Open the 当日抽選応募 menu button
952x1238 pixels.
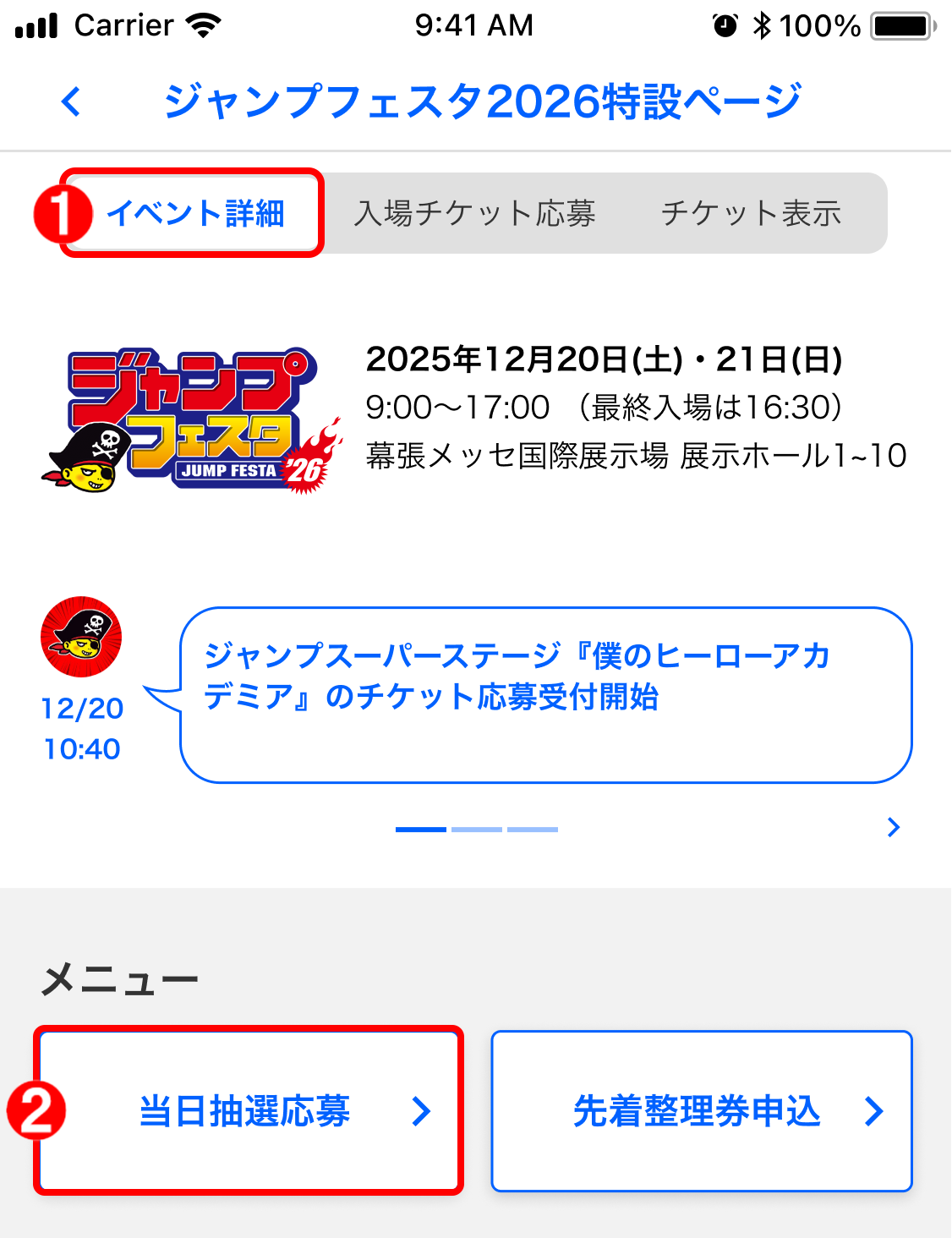pyautogui.click(x=249, y=1110)
